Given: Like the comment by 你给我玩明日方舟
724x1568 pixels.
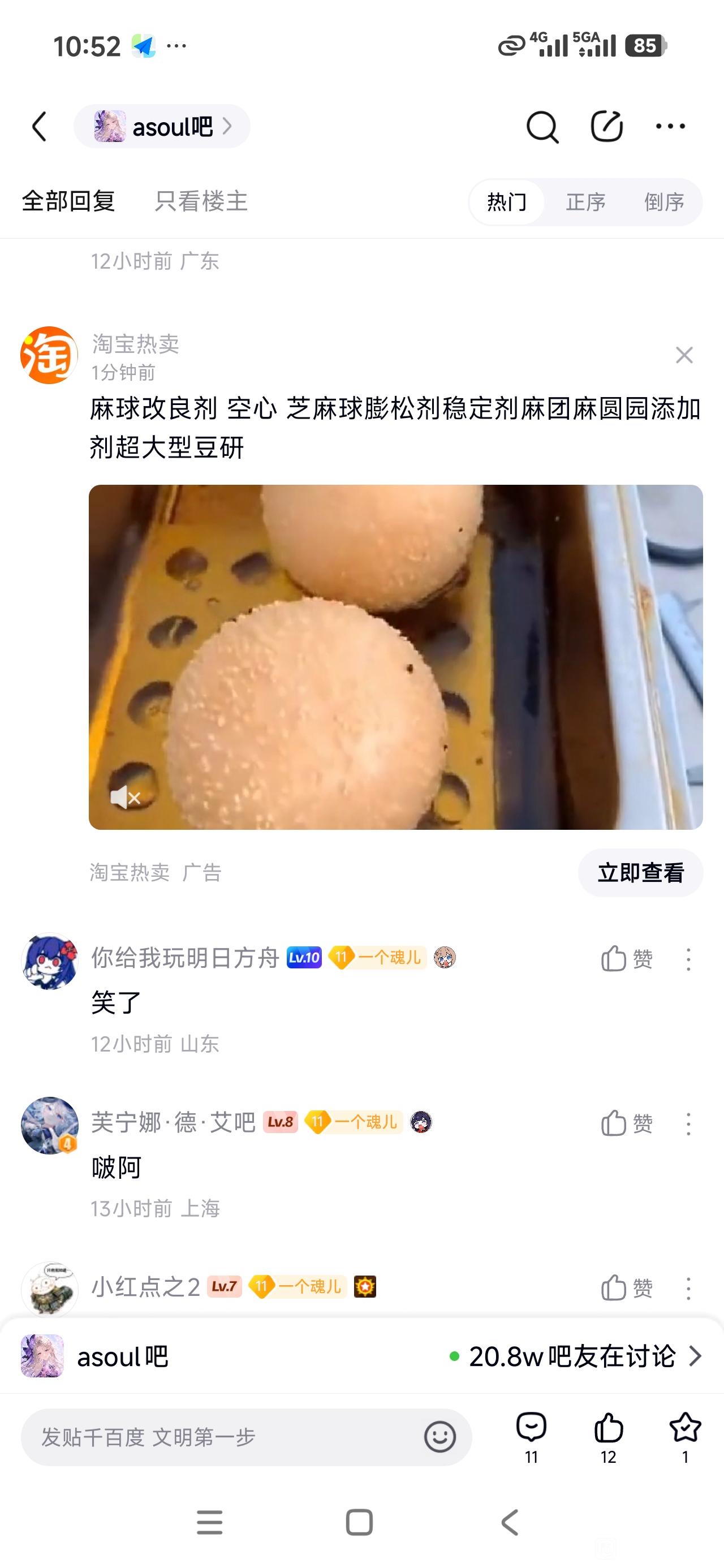Looking at the screenshot, I should coord(627,959).
